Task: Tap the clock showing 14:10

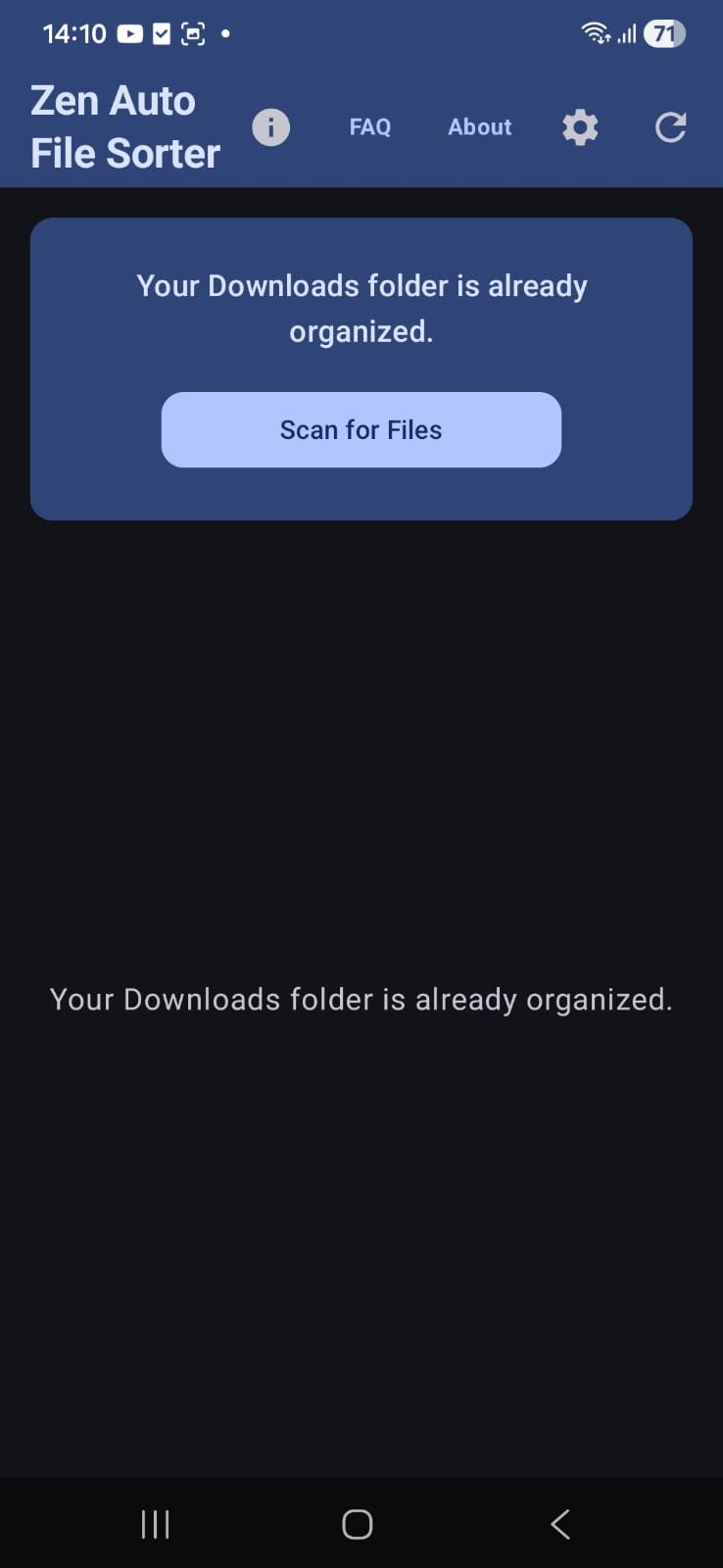Action: pos(74,32)
